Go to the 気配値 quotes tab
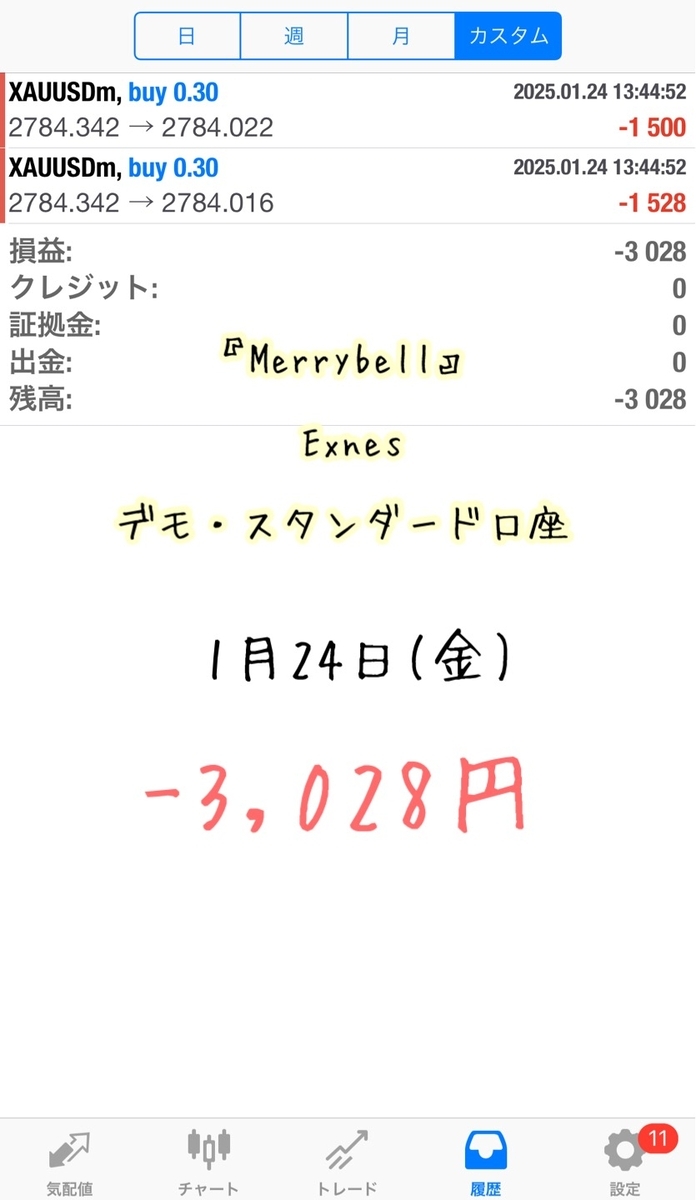 (69, 1160)
